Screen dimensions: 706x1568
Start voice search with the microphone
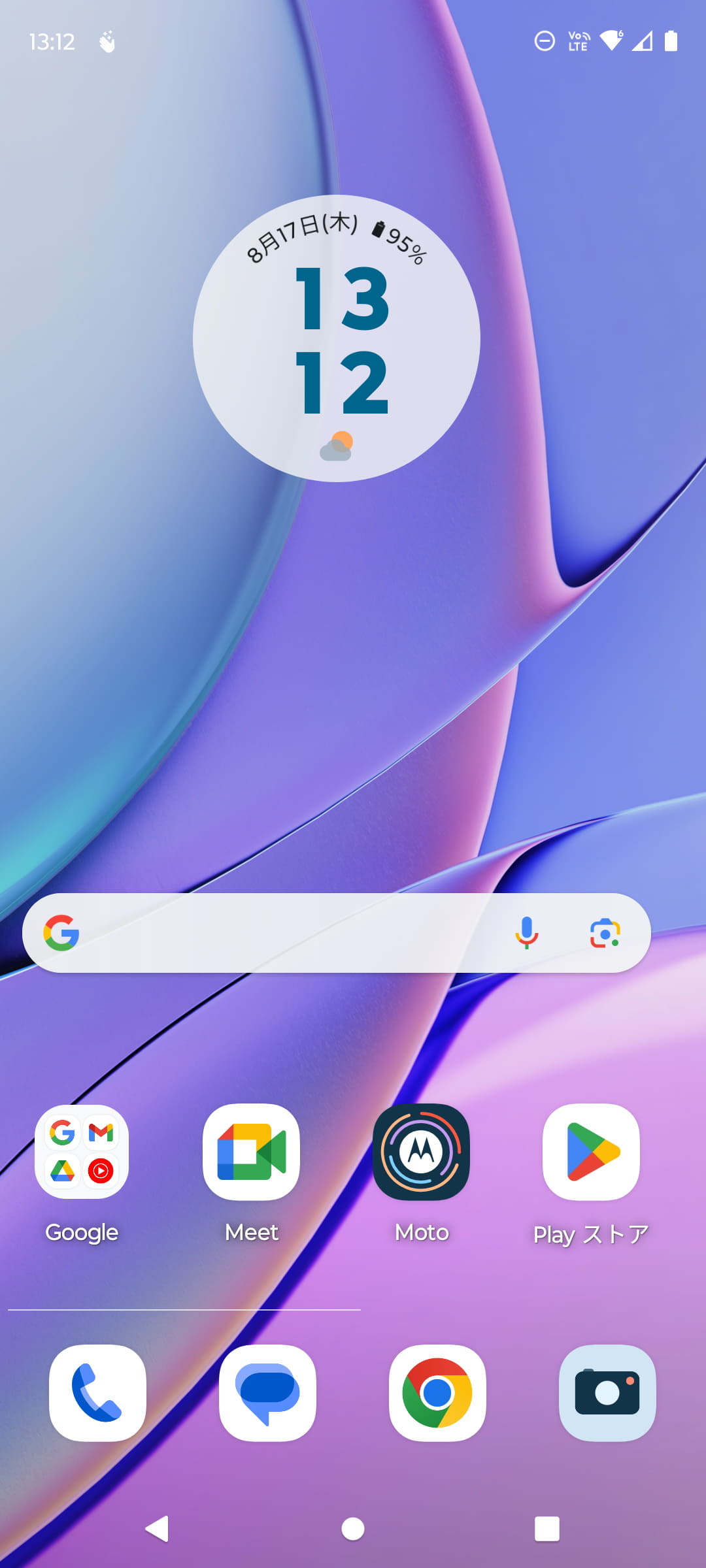pyautogui.click(x=526, y=933)
